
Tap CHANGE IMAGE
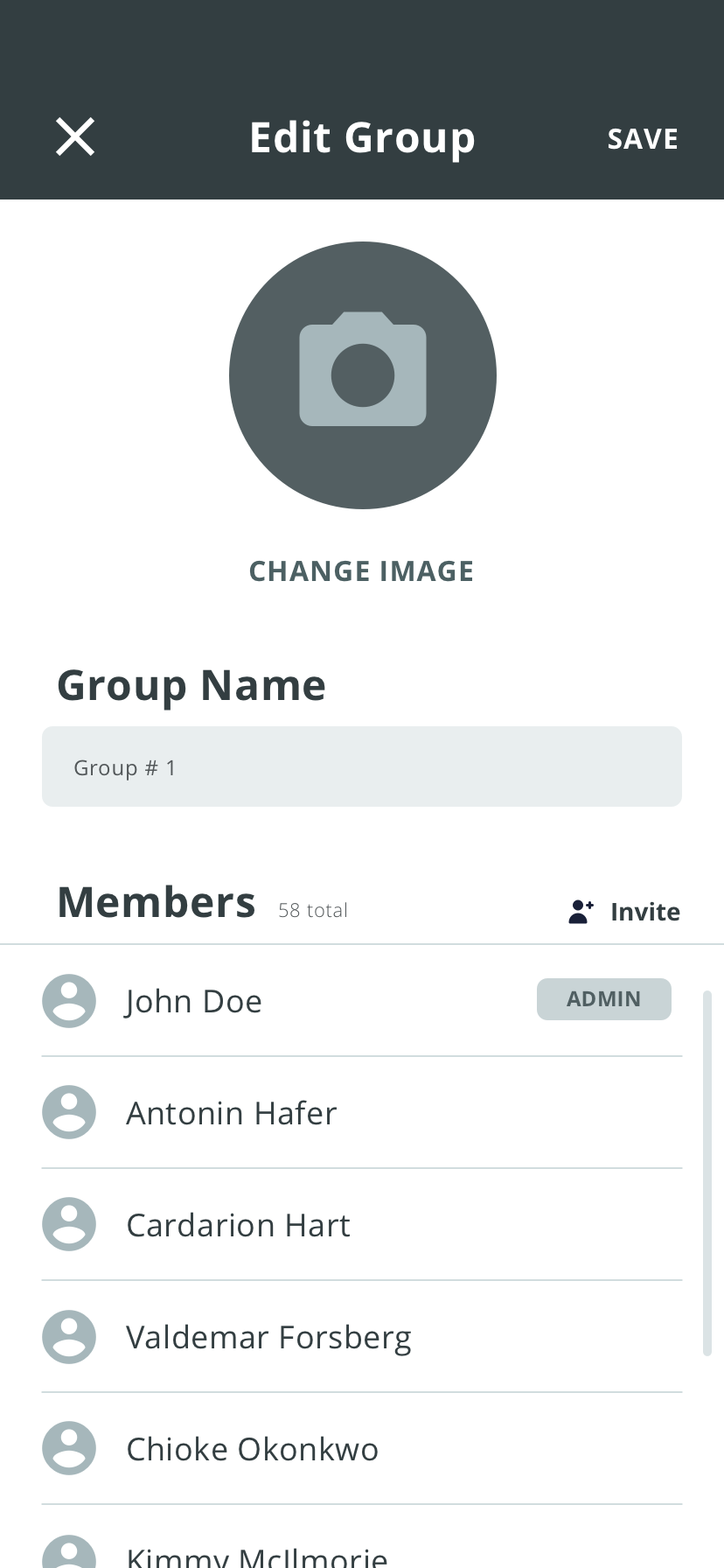pyautogui.click(x=361, y=571)
